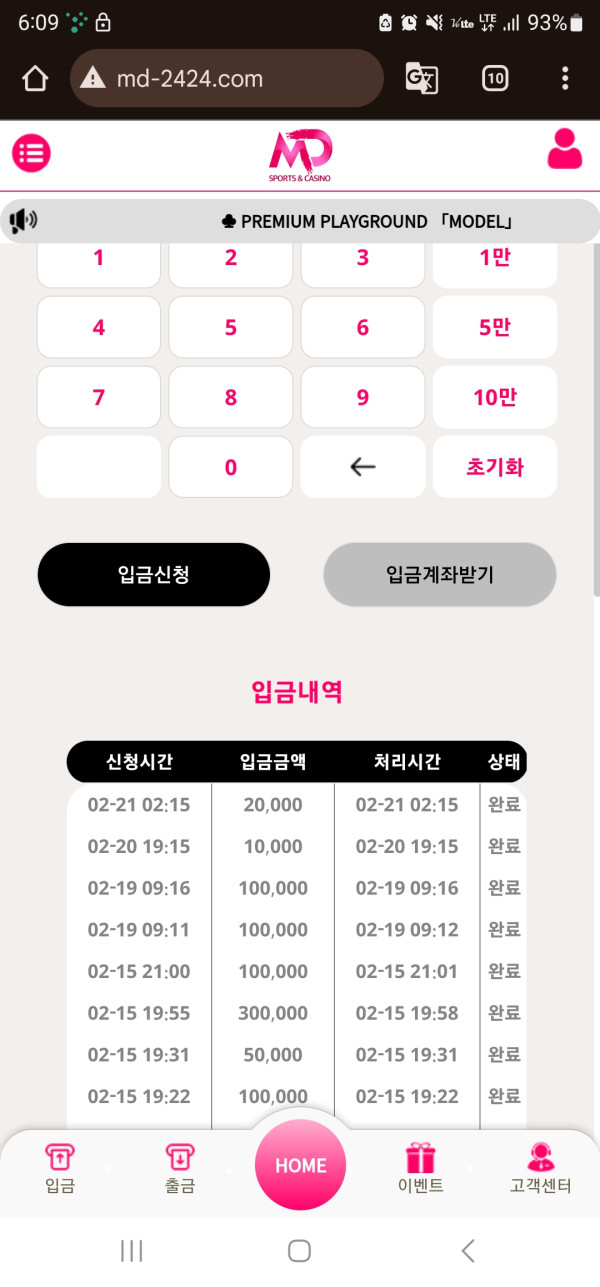Screen dimensions: 600x1287
Task: Reset the amount with 초기화
Action: pos(494,467)
